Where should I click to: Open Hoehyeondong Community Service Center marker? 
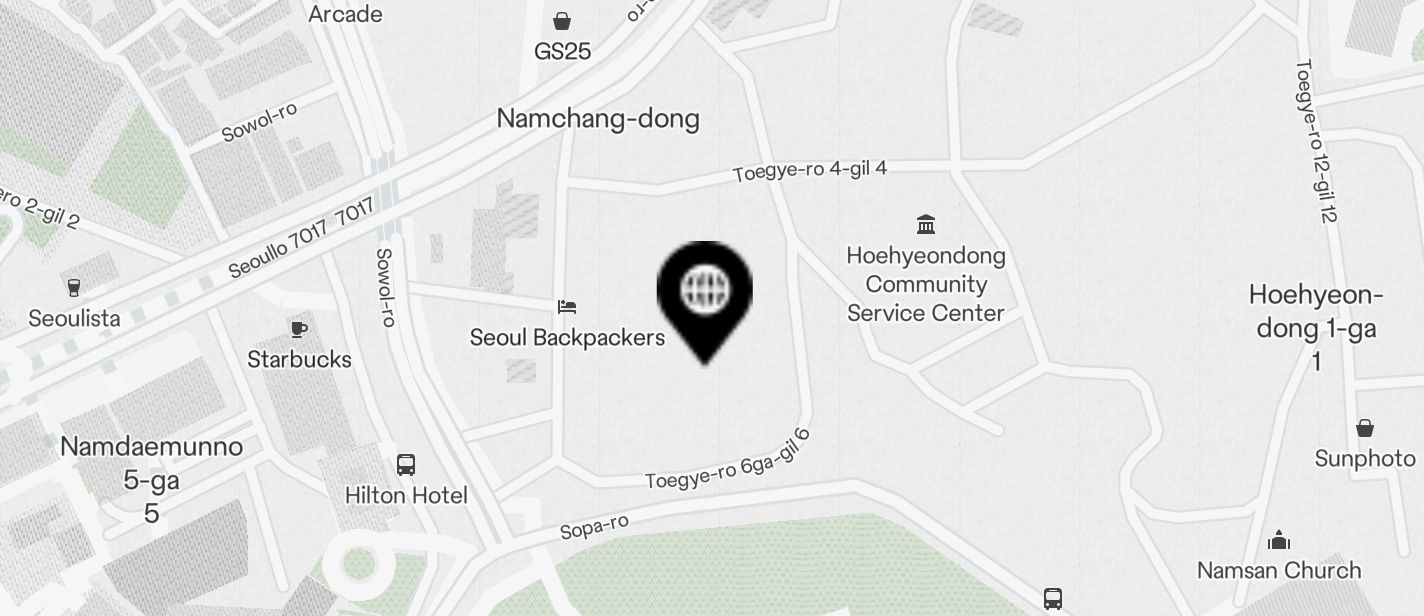[926, 224]
